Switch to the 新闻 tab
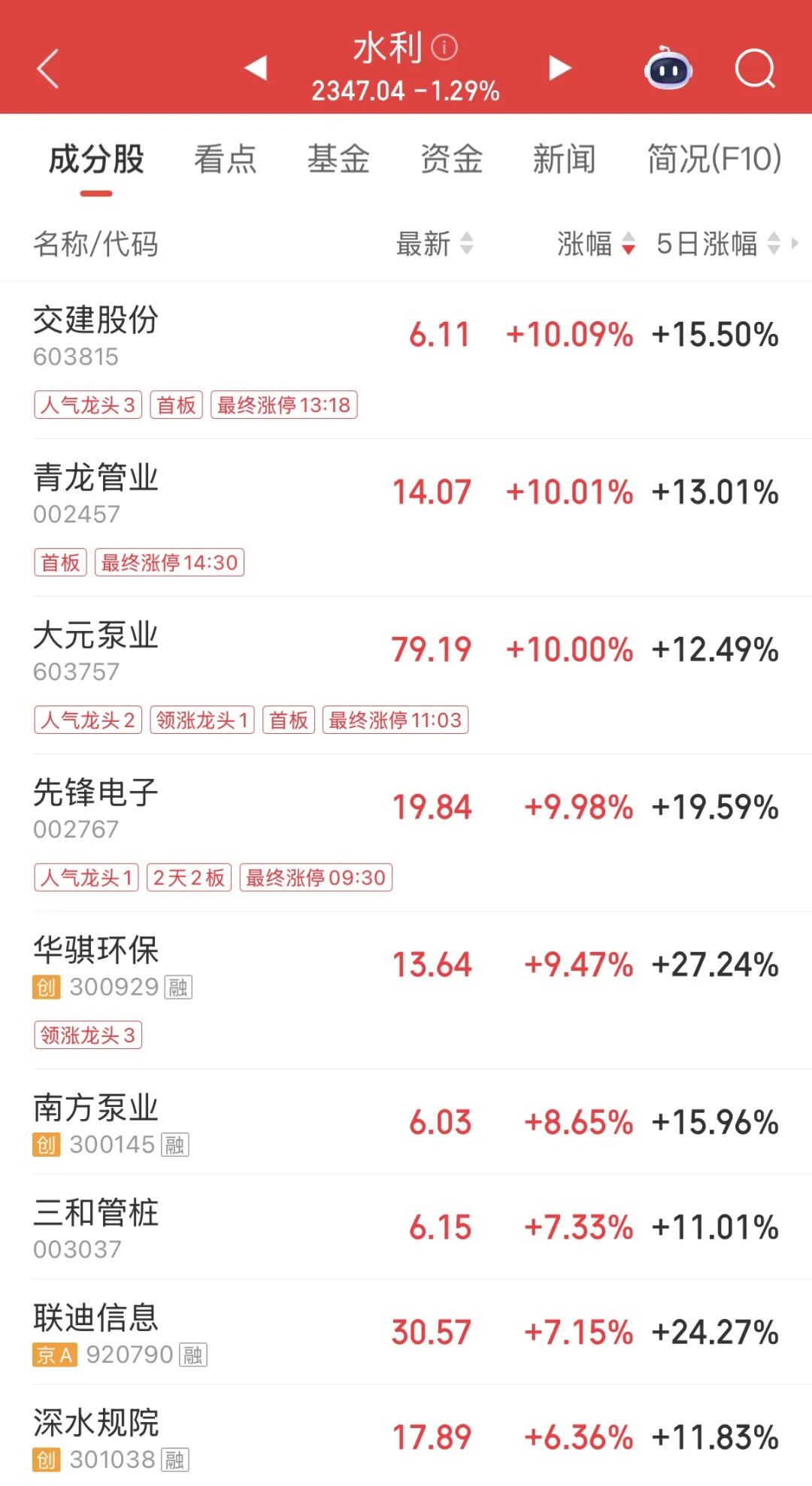 pyautogui.click(x=564, y=159)
